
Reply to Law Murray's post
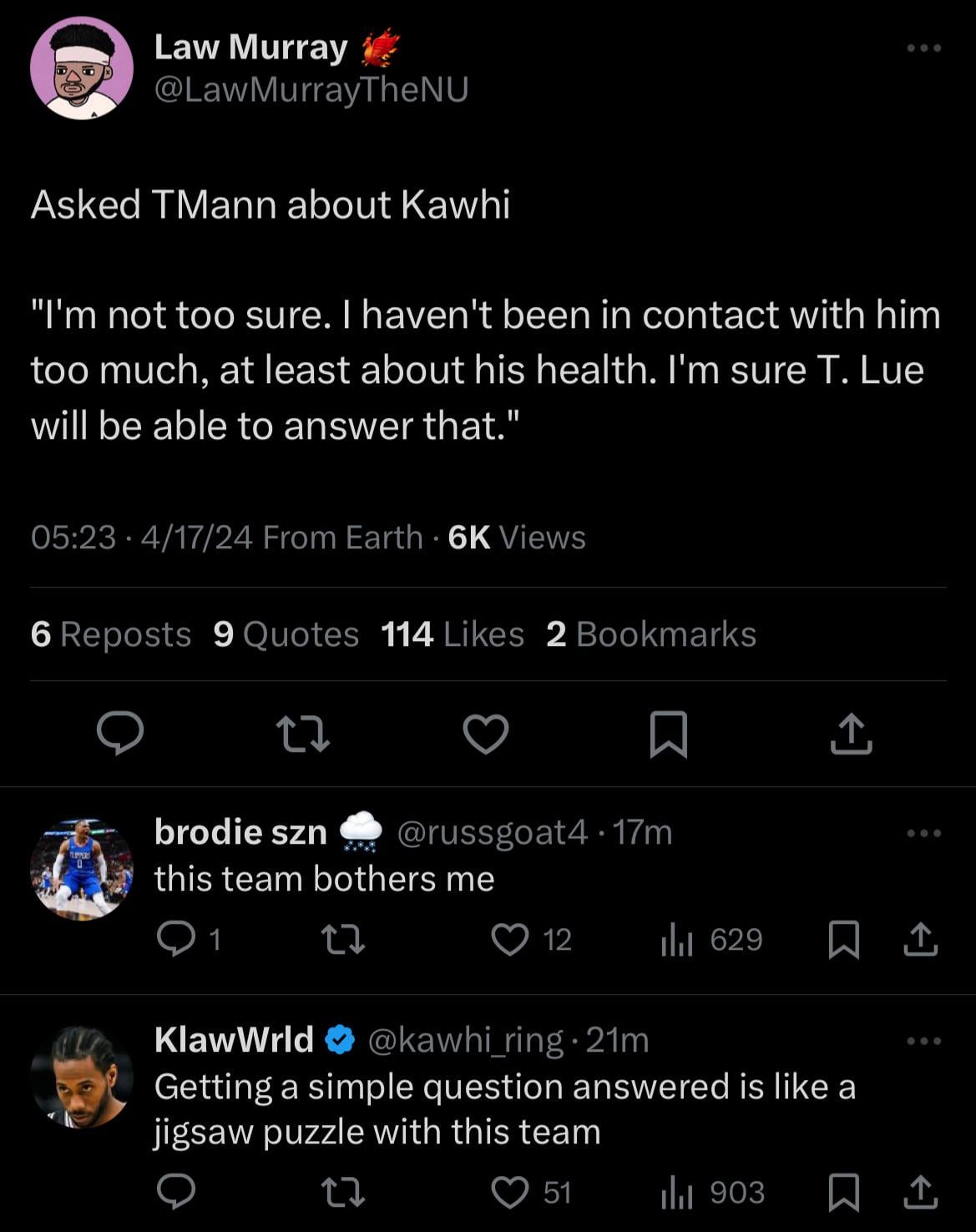tap(120, 734)
